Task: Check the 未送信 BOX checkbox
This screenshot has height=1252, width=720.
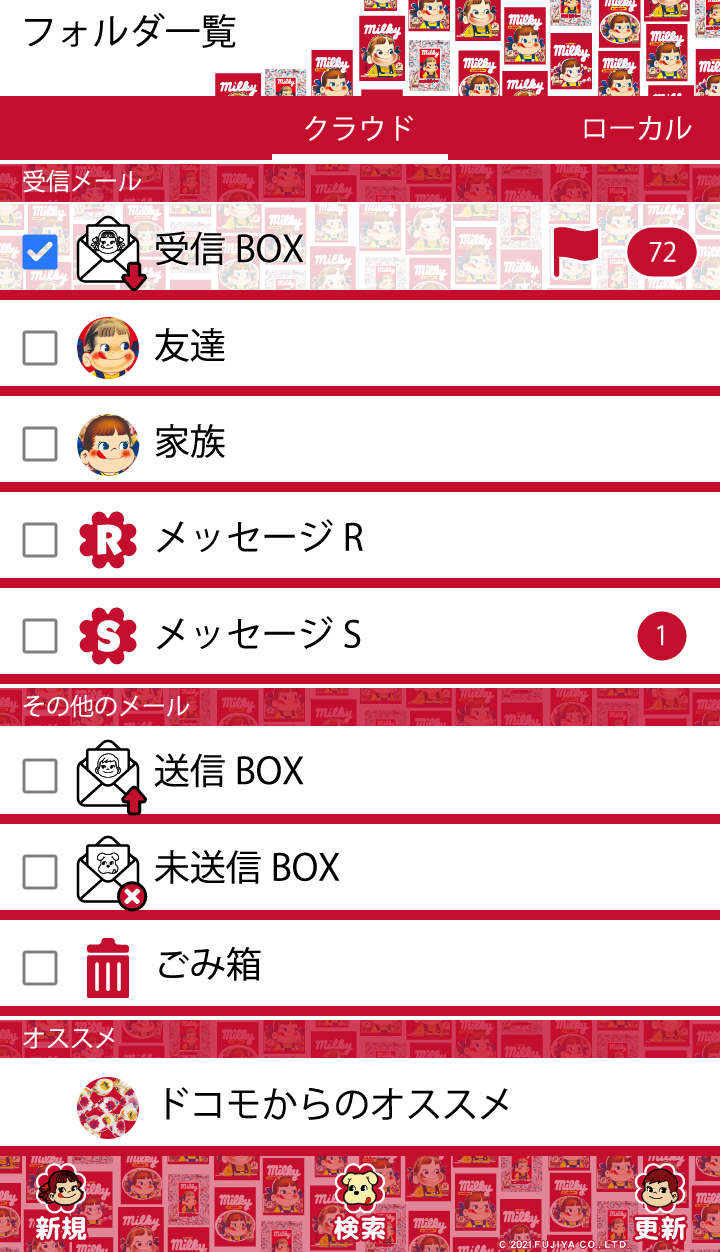Action: 40,872
